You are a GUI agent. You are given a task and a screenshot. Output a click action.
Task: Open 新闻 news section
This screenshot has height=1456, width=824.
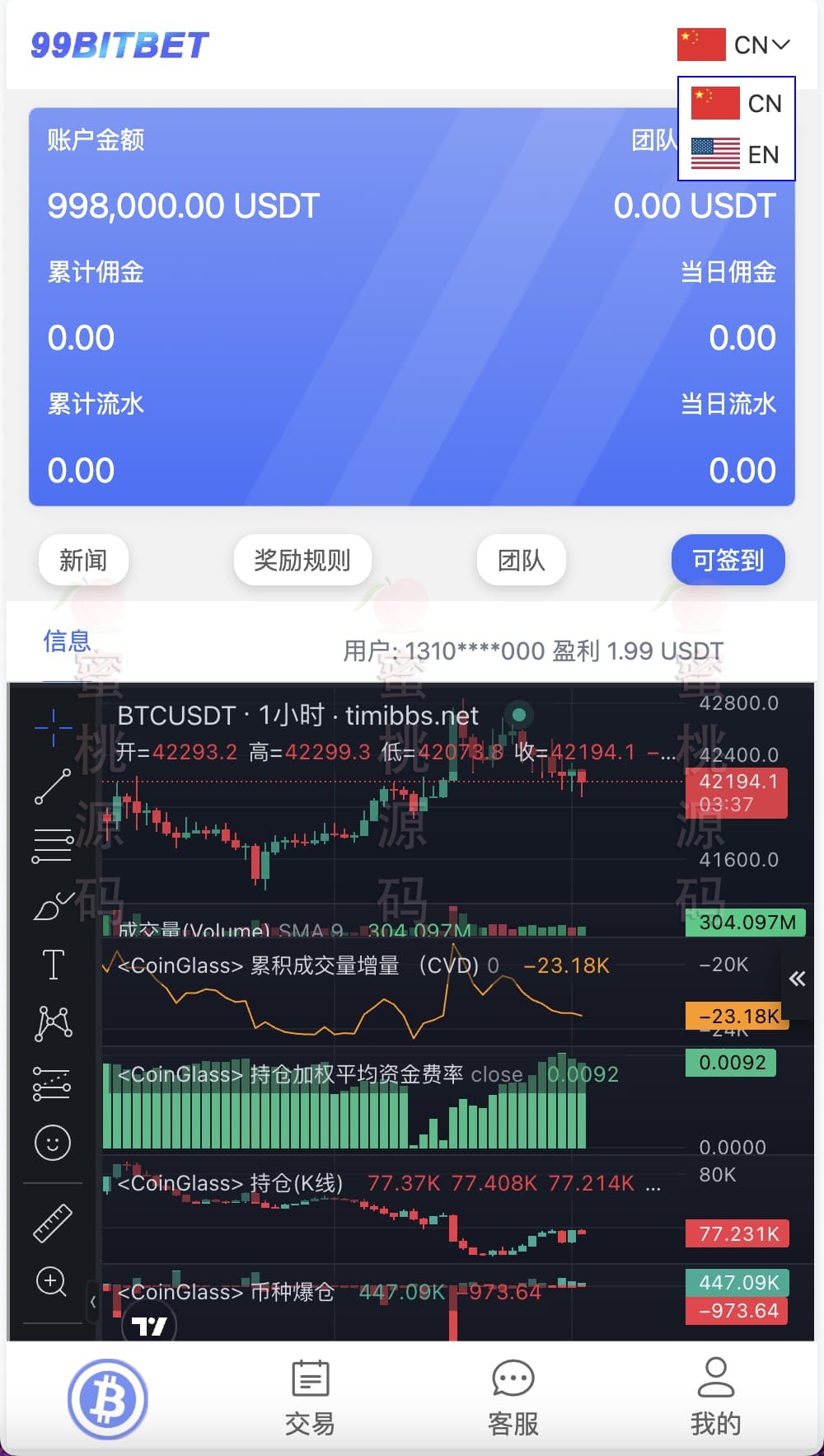point(83,561)
